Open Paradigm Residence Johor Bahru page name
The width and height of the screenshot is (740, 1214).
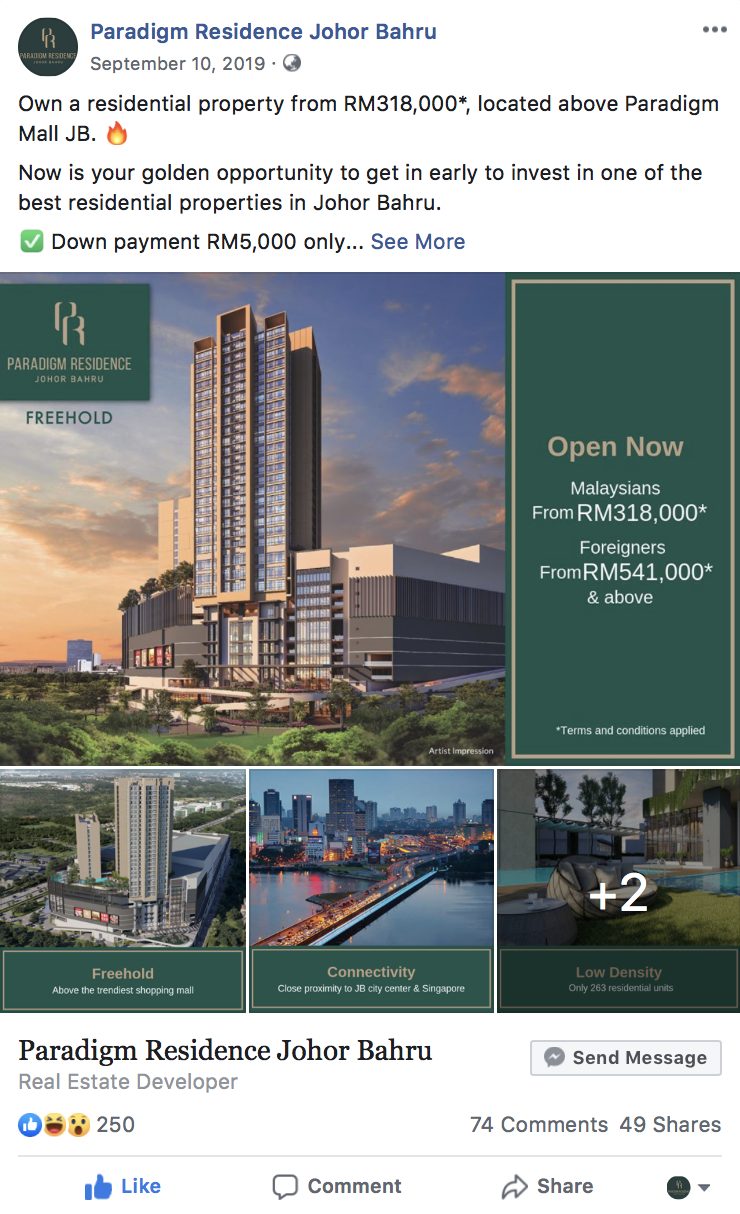(x=263, y=31)
